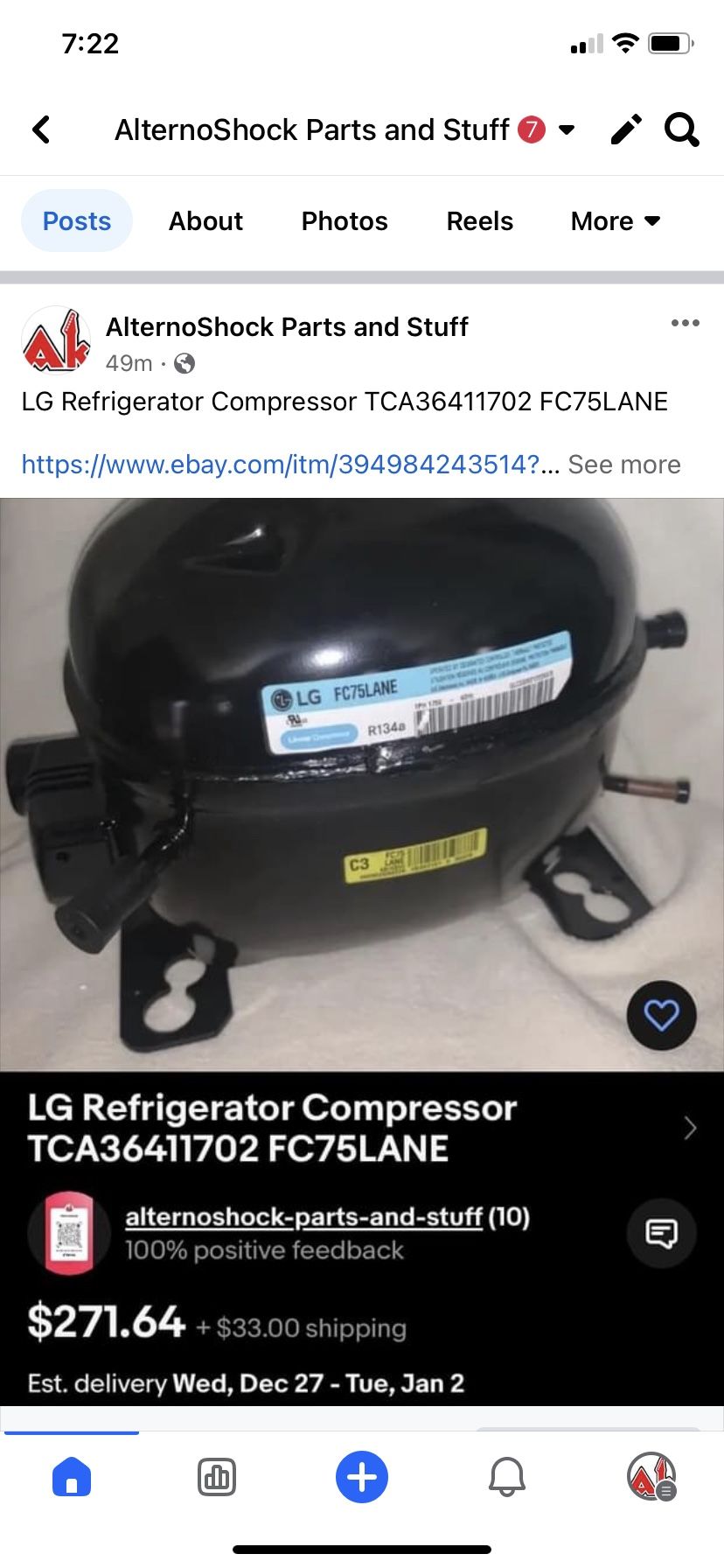724x1568 pixels.
Task: Select the About tab
Action: coord(205,221)
